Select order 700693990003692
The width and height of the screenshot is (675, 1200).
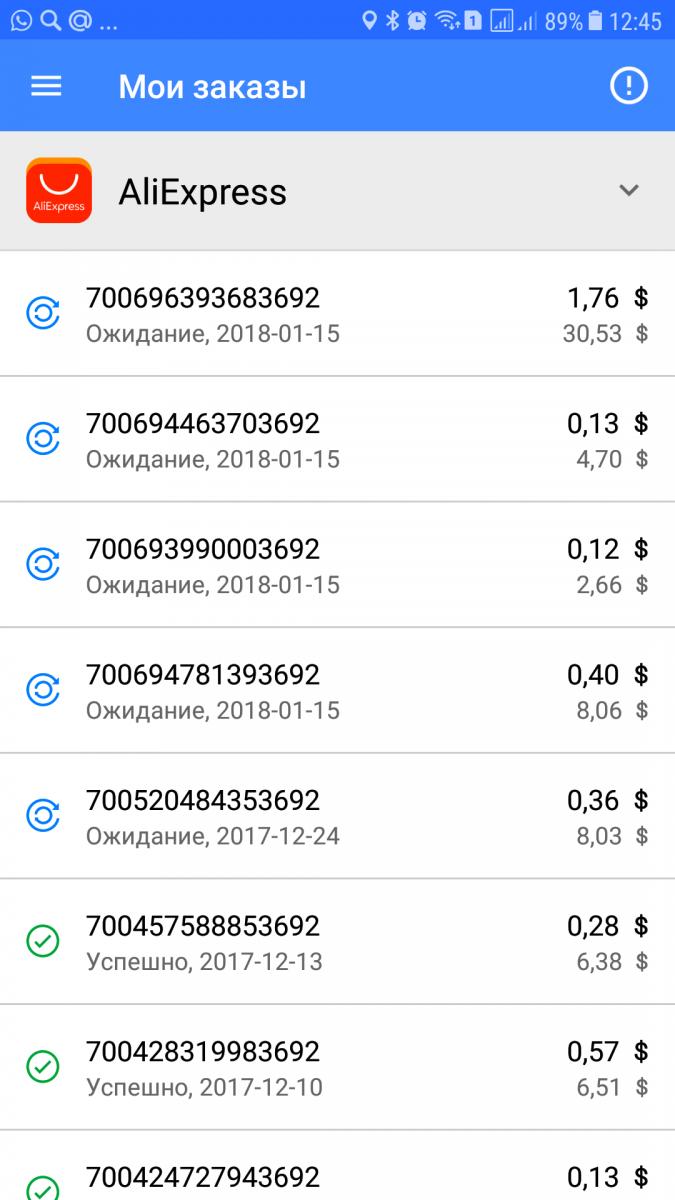point(337,566)
